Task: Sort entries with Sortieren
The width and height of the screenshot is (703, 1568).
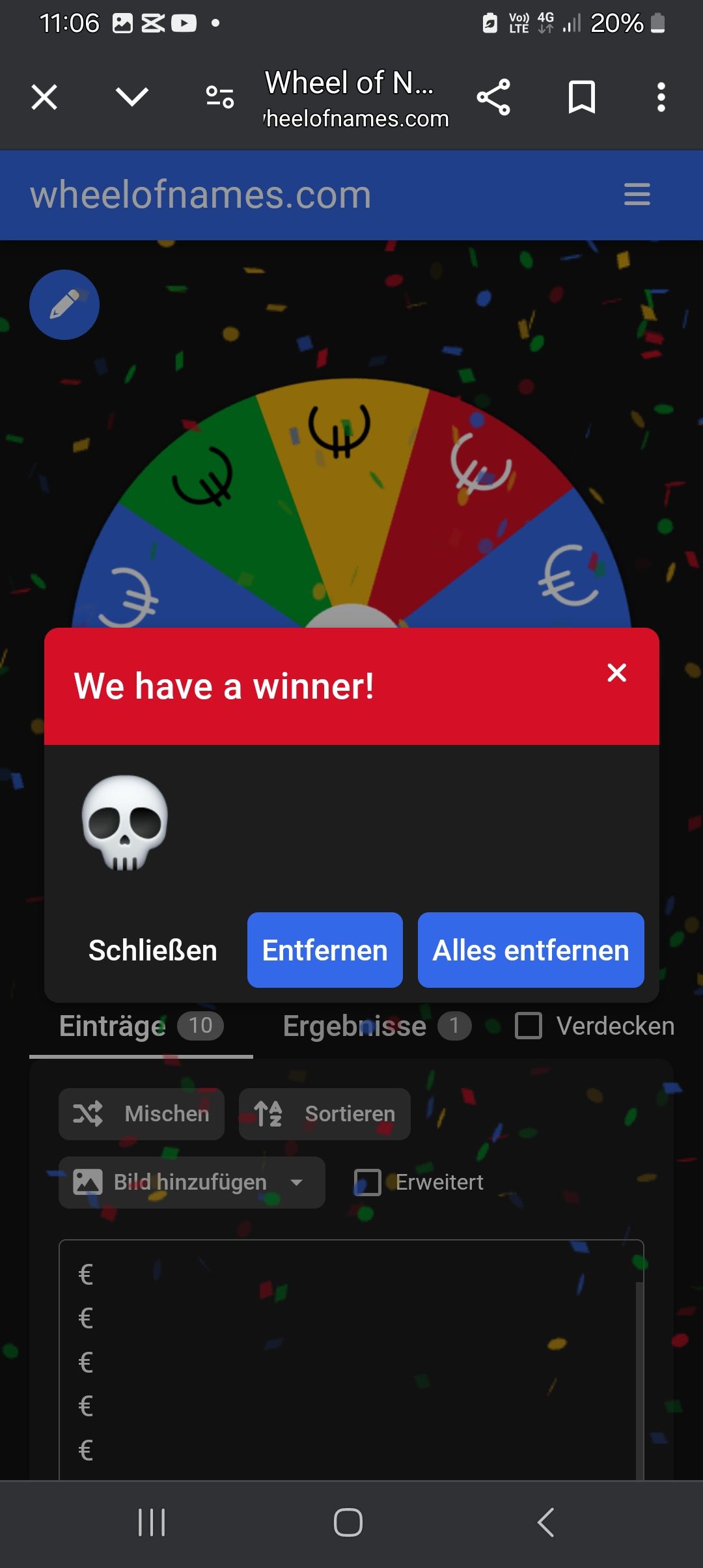Action: 324,1114
